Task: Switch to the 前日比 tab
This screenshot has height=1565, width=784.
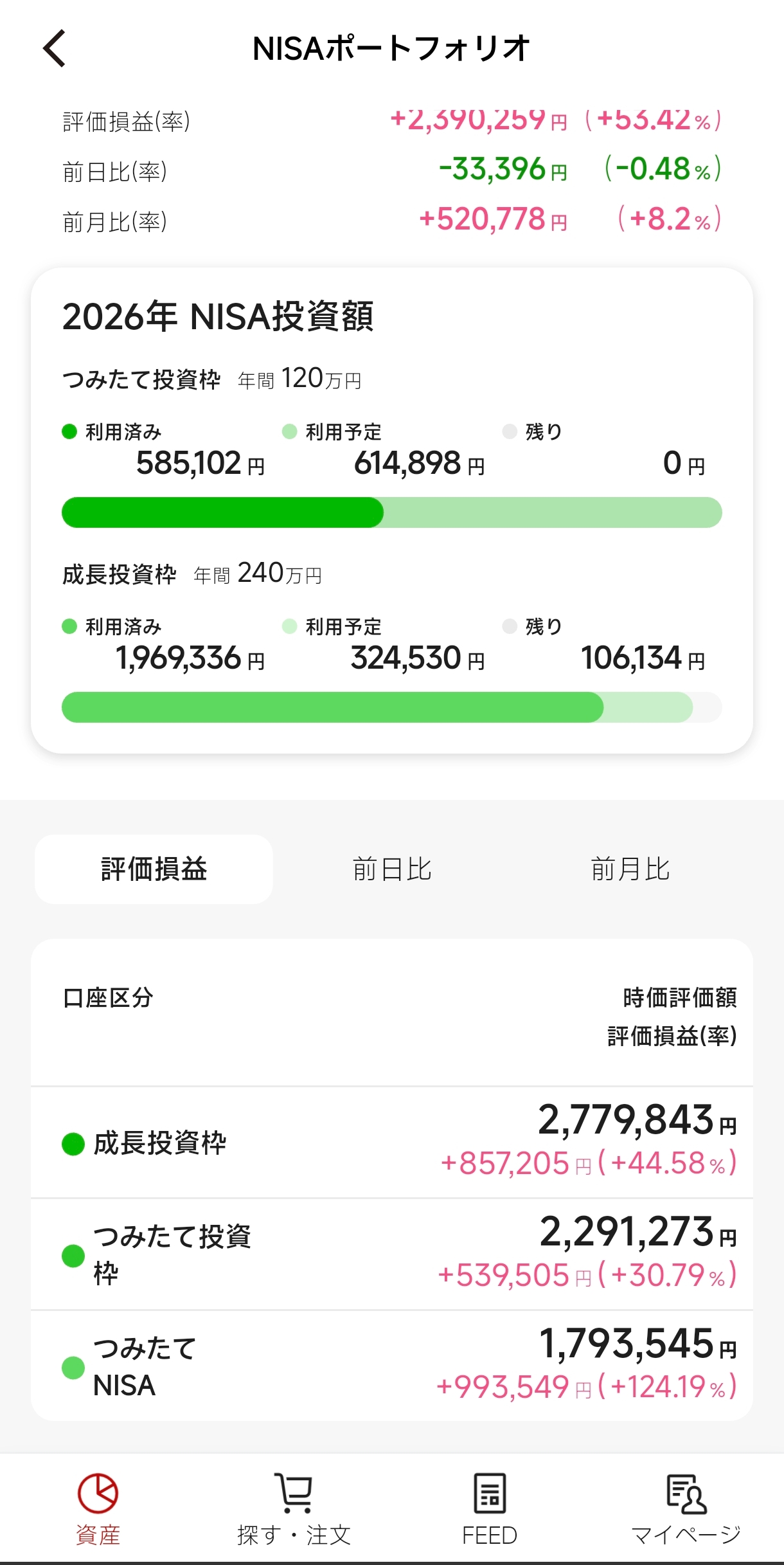Action: (392, 869)
